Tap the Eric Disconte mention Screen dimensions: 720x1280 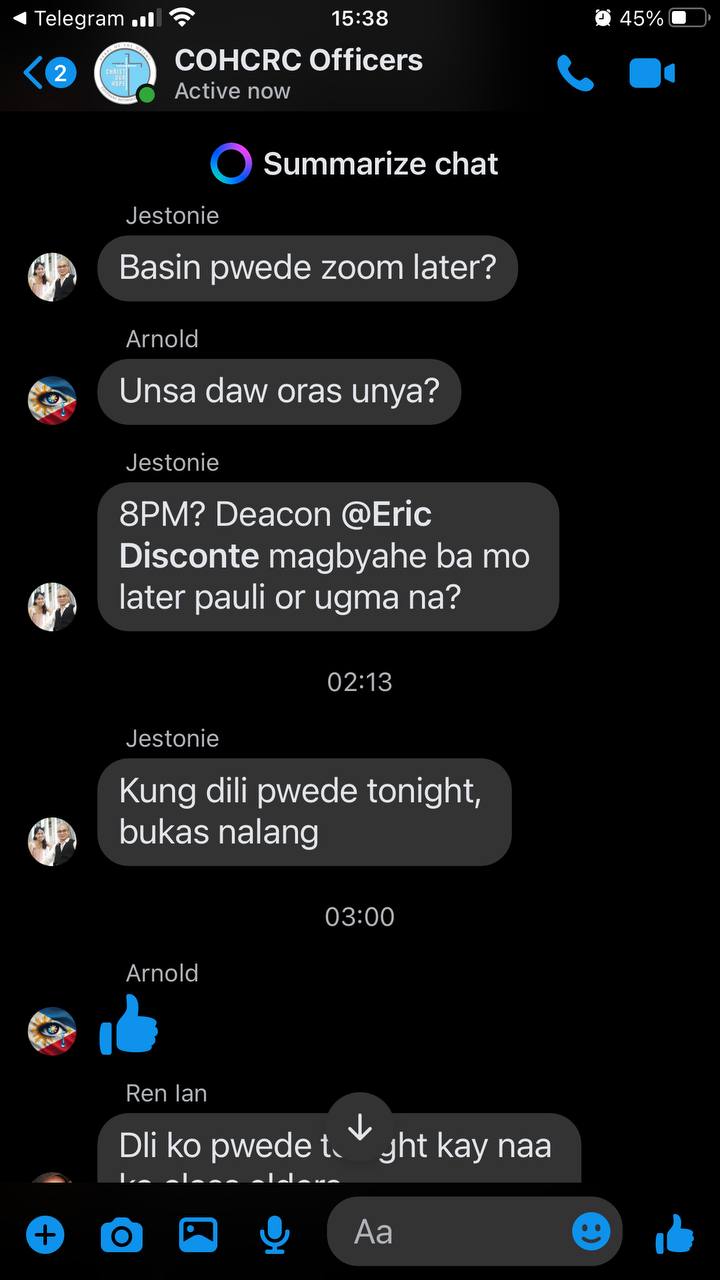275,535
